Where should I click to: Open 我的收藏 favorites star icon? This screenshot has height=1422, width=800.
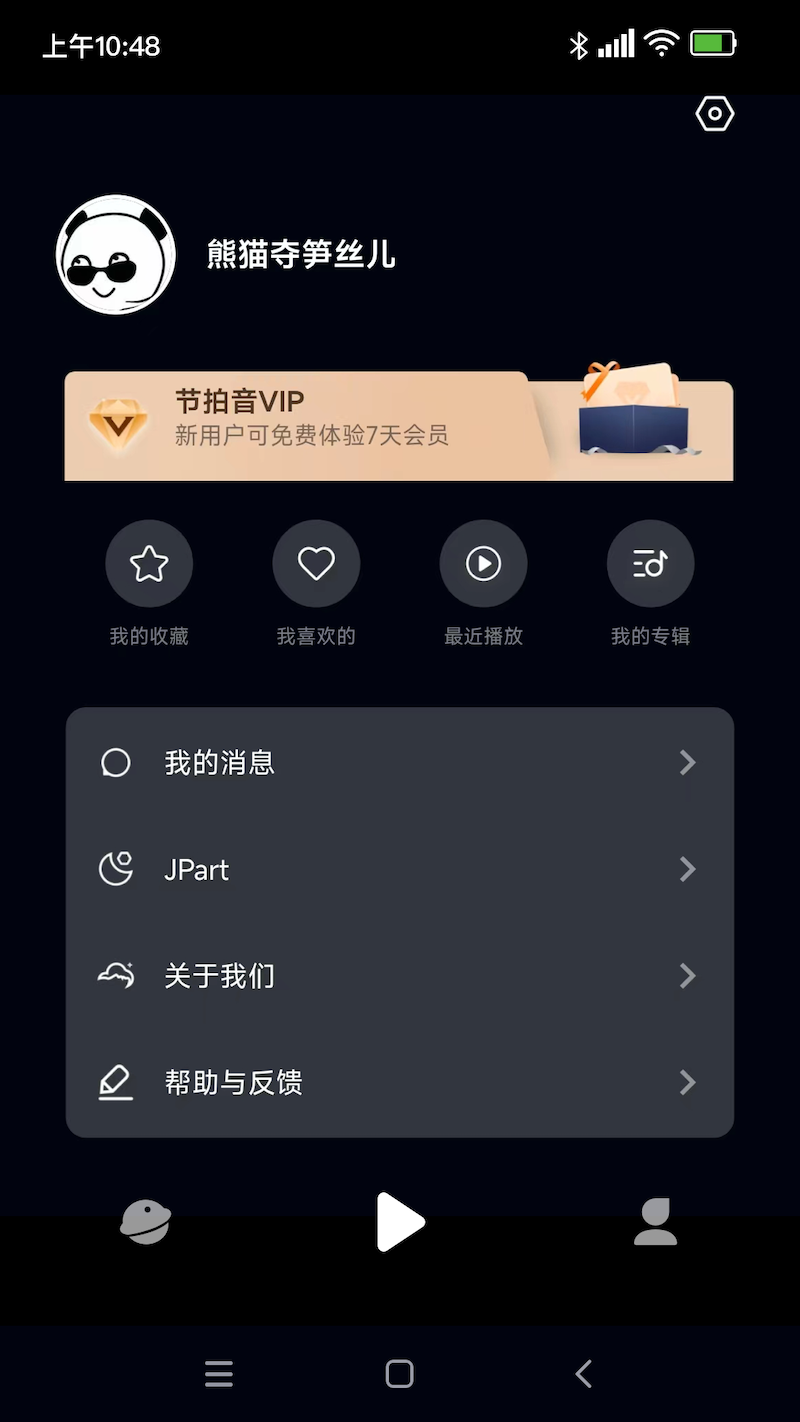coord(149,563)
